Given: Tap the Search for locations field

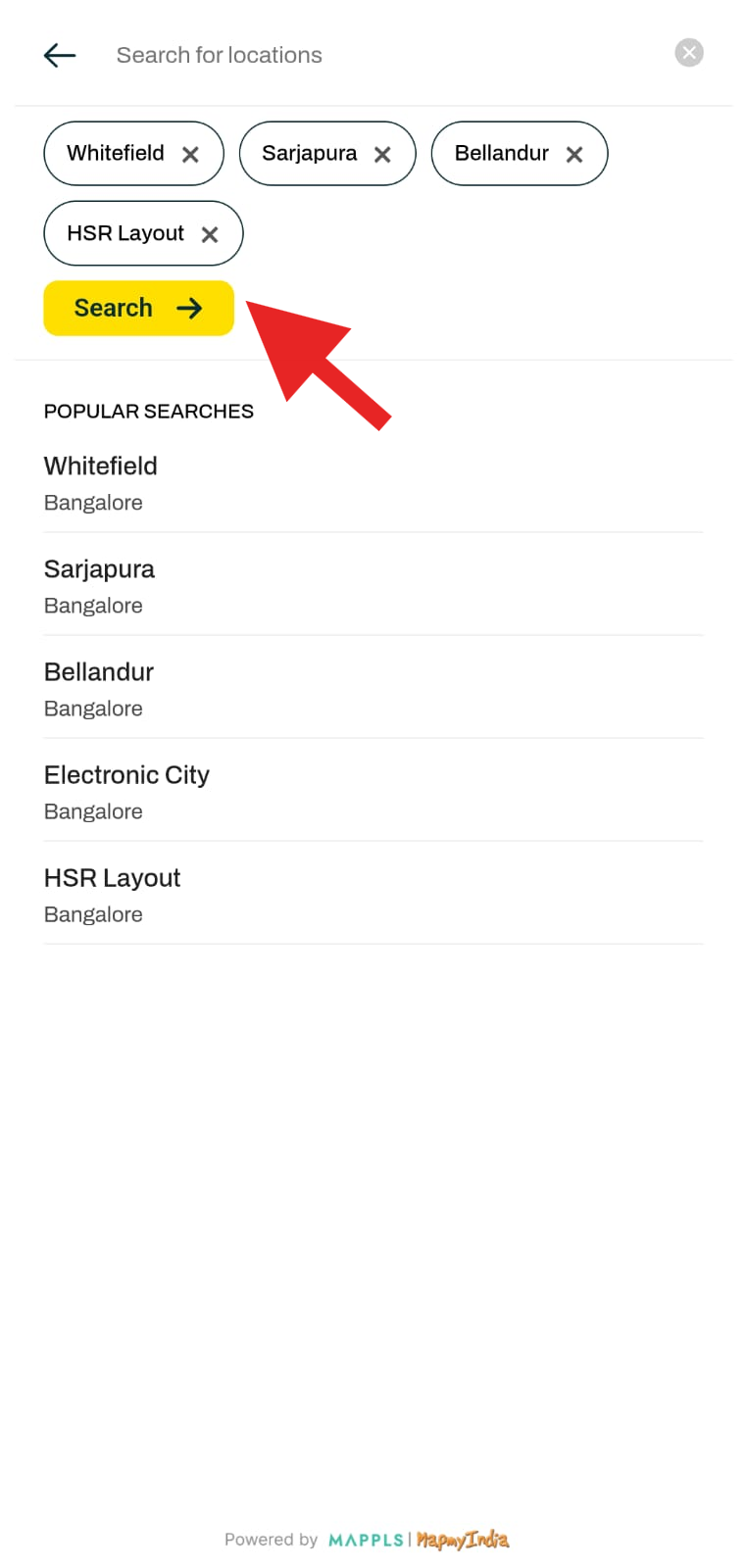Looking at the screenshot, I should pyautogui.click(x=382, y=55).
